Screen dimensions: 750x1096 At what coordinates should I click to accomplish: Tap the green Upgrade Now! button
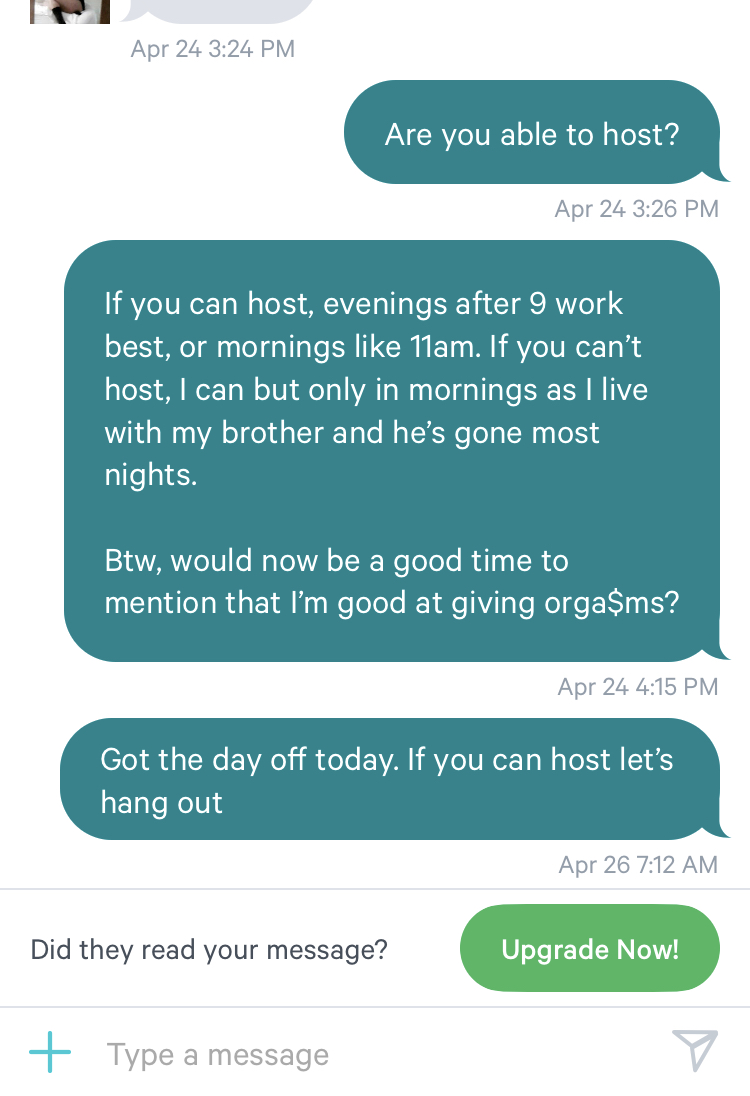(x=589, y=948)
